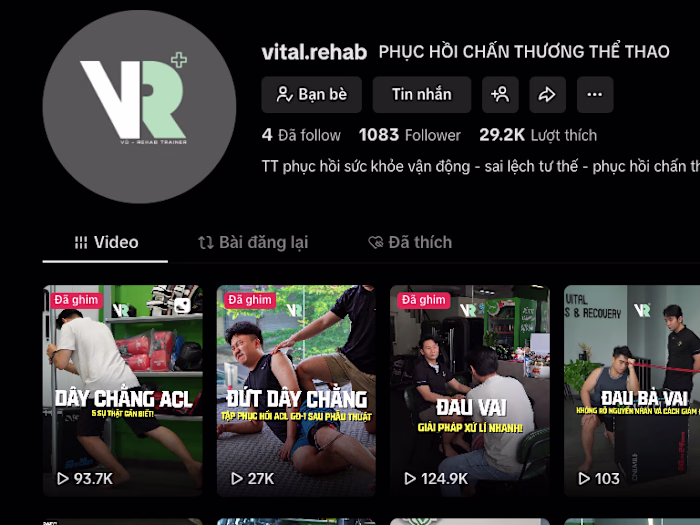Viewport: 700px width, 525px height.
Task: Tap the add friend suggestion icon
Action: [500, 95]
